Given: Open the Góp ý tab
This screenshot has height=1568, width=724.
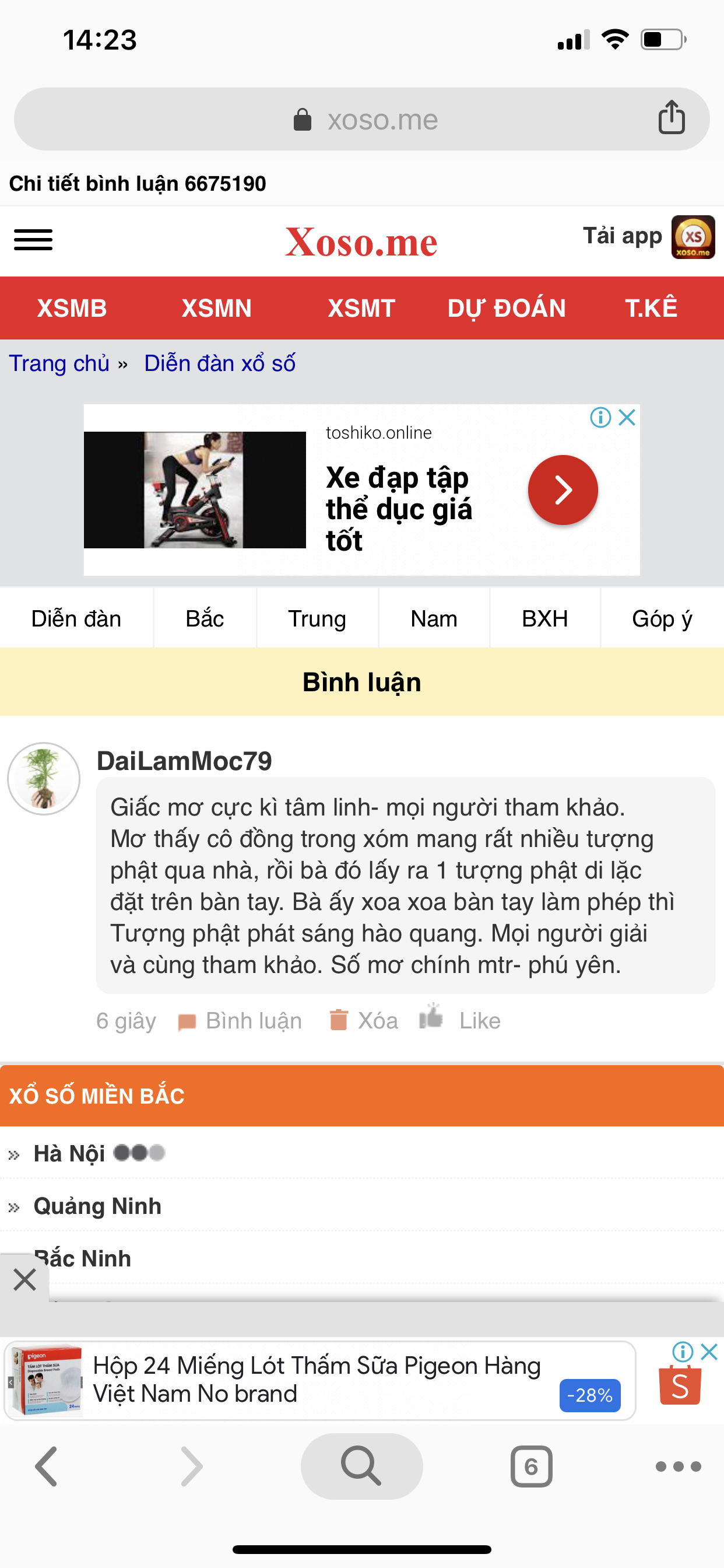Looking at the screenshot, I should point(662,618).
